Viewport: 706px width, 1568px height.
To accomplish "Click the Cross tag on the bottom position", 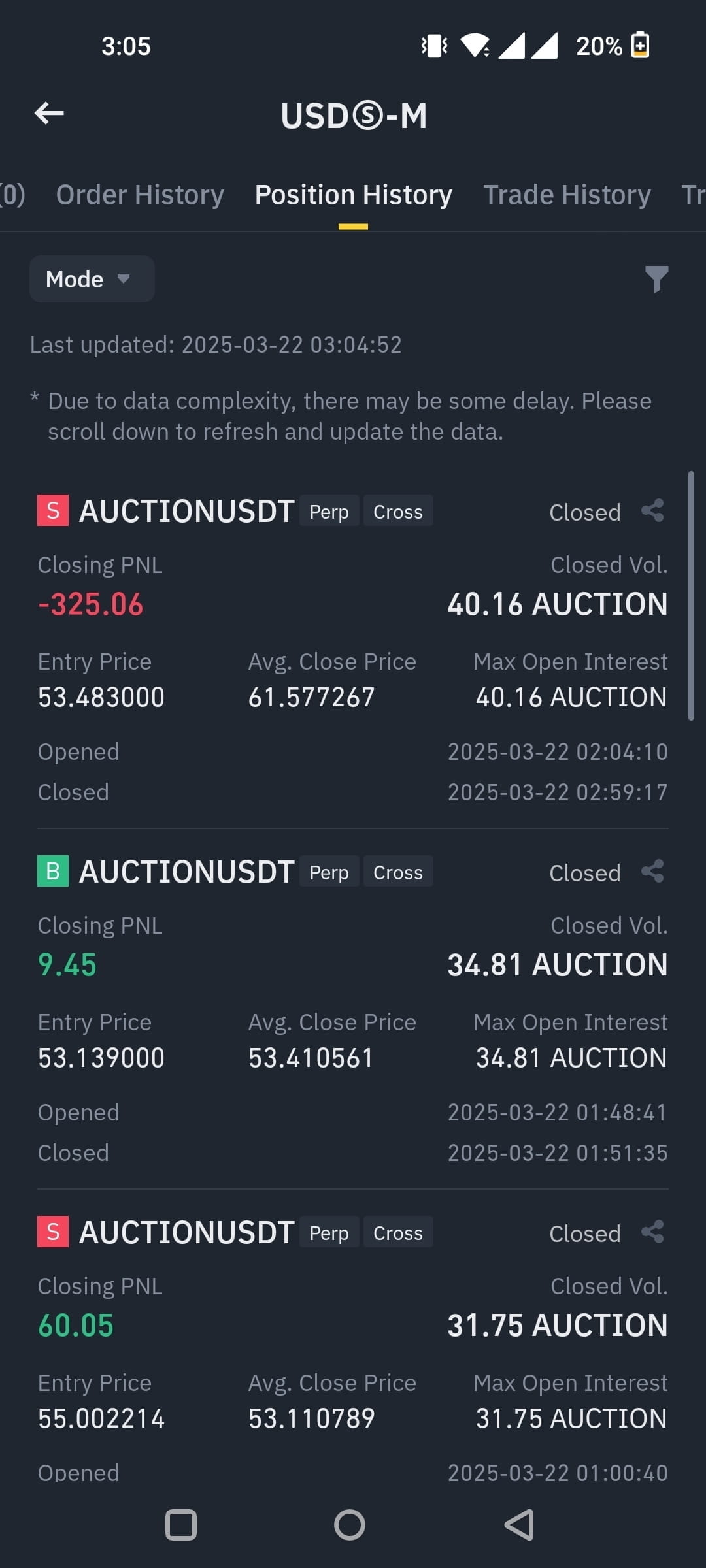I will tap(397, 1232).
